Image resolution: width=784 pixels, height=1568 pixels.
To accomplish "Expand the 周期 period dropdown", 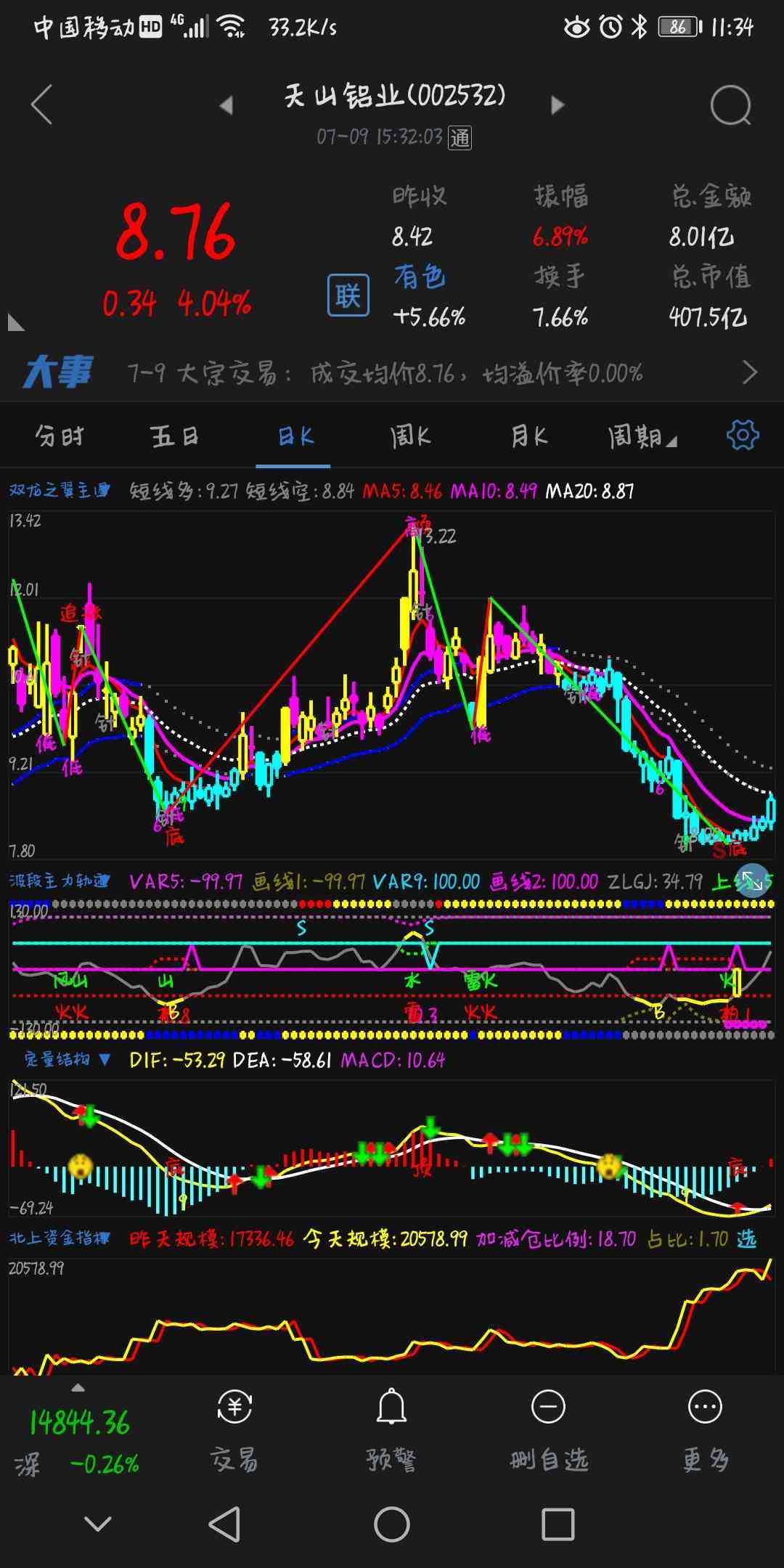I will click(642, 436).
